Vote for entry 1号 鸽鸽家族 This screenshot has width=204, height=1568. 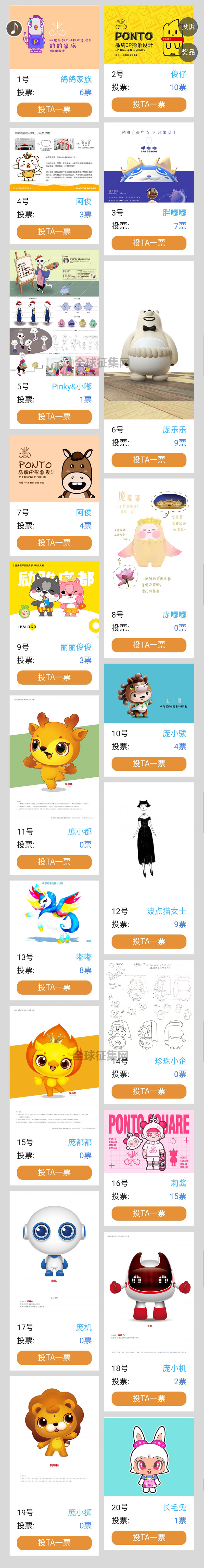(54, 110)
